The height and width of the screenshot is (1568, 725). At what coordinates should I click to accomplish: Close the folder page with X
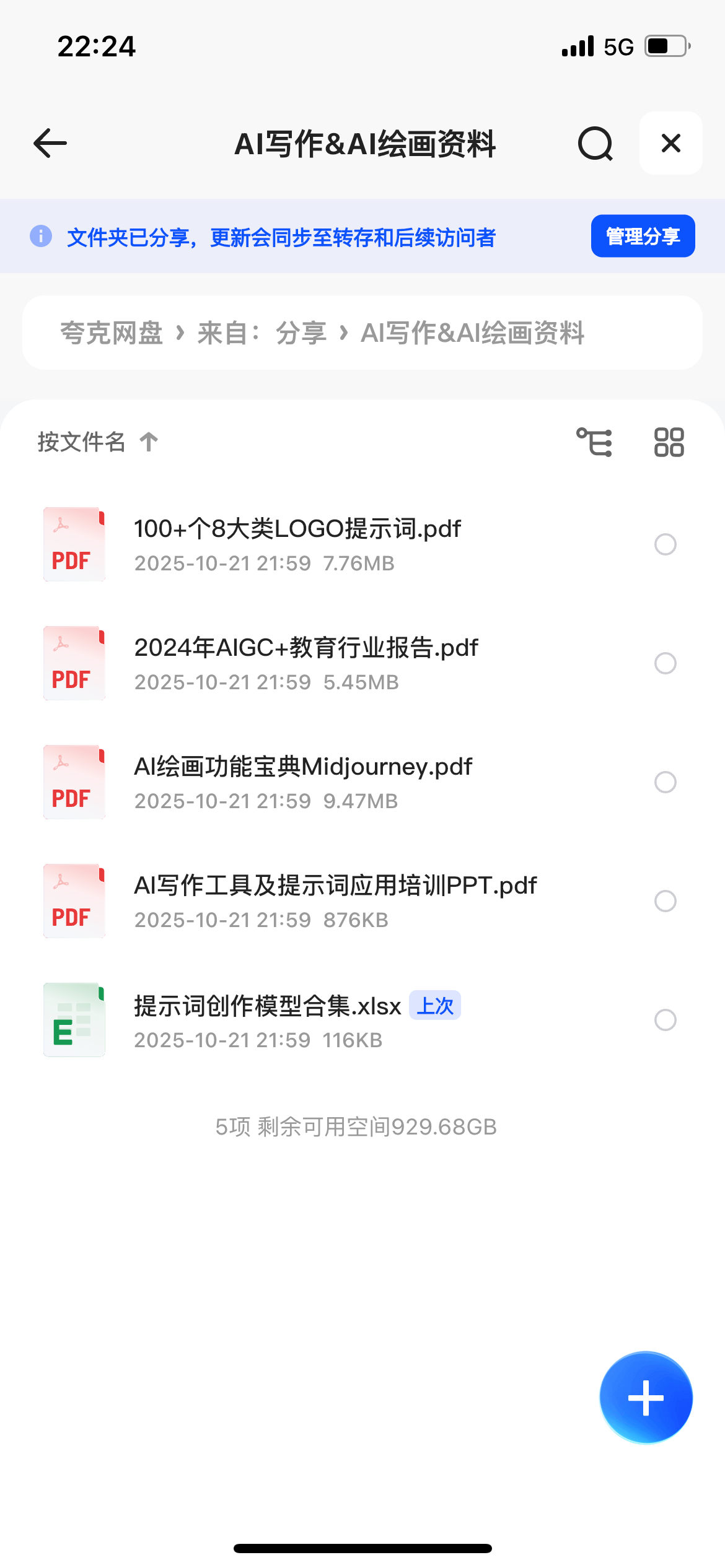pyautogui.click(x=670, y=143)
